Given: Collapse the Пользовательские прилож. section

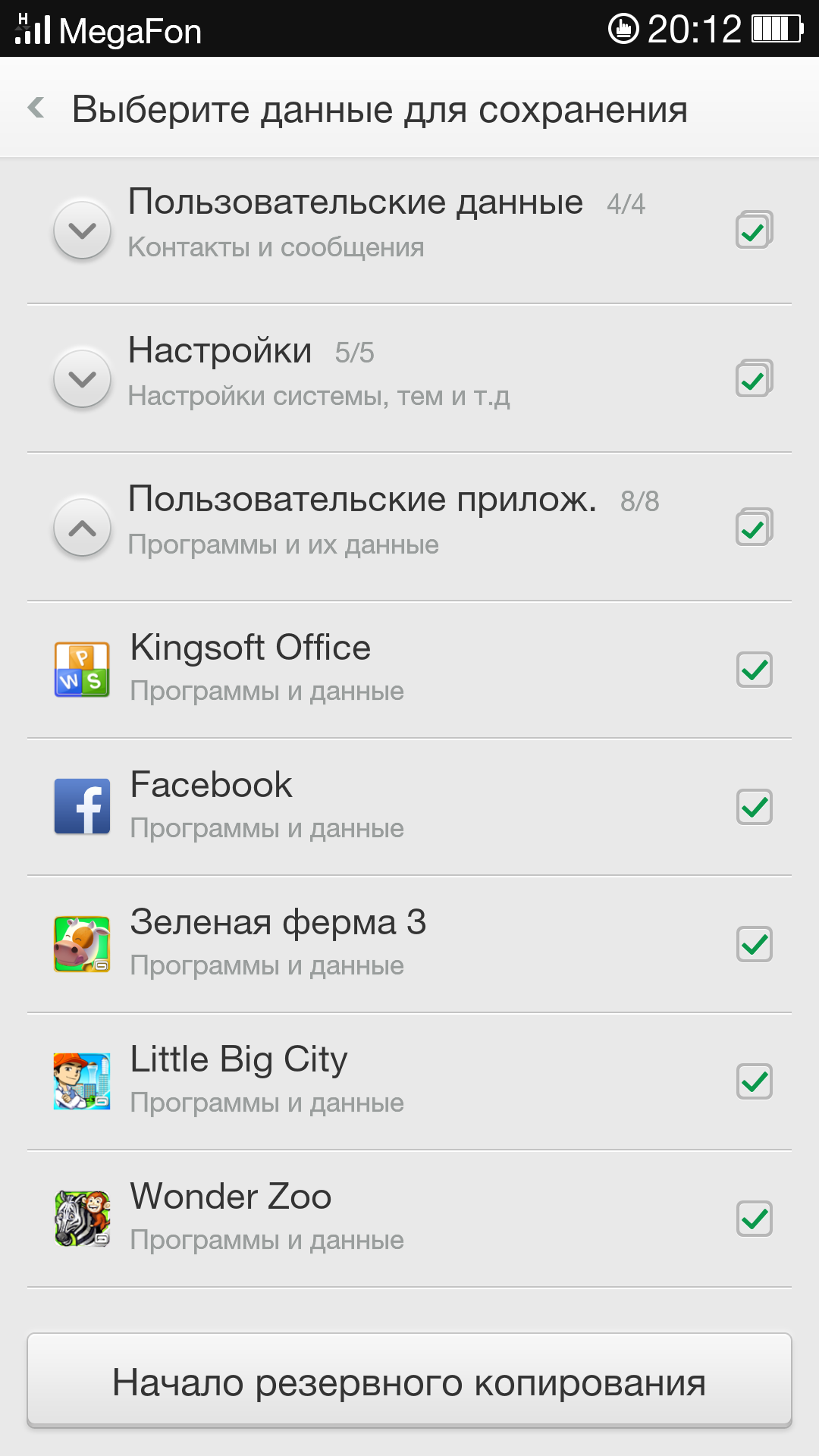Looking at the screenshot, I should [x=82, y=527].
